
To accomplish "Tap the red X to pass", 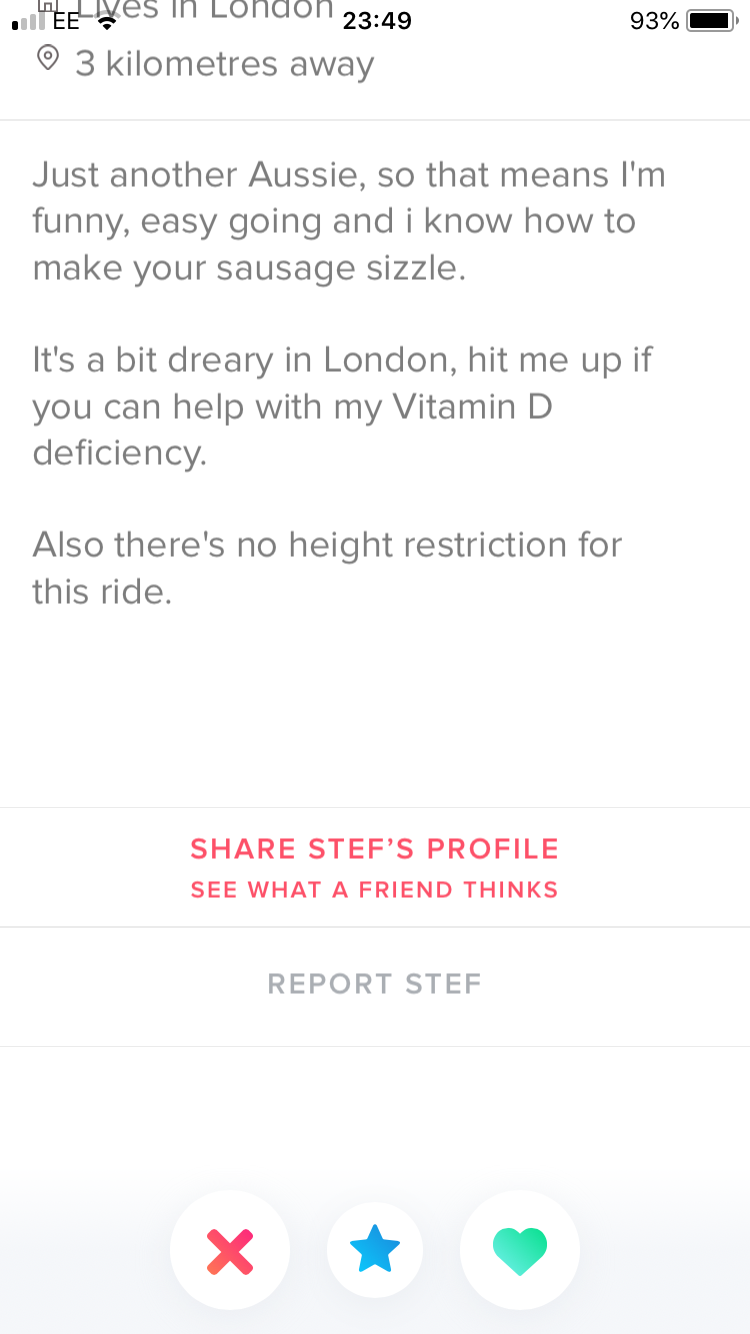I will pyautogui.click(x=230, y=1251).
